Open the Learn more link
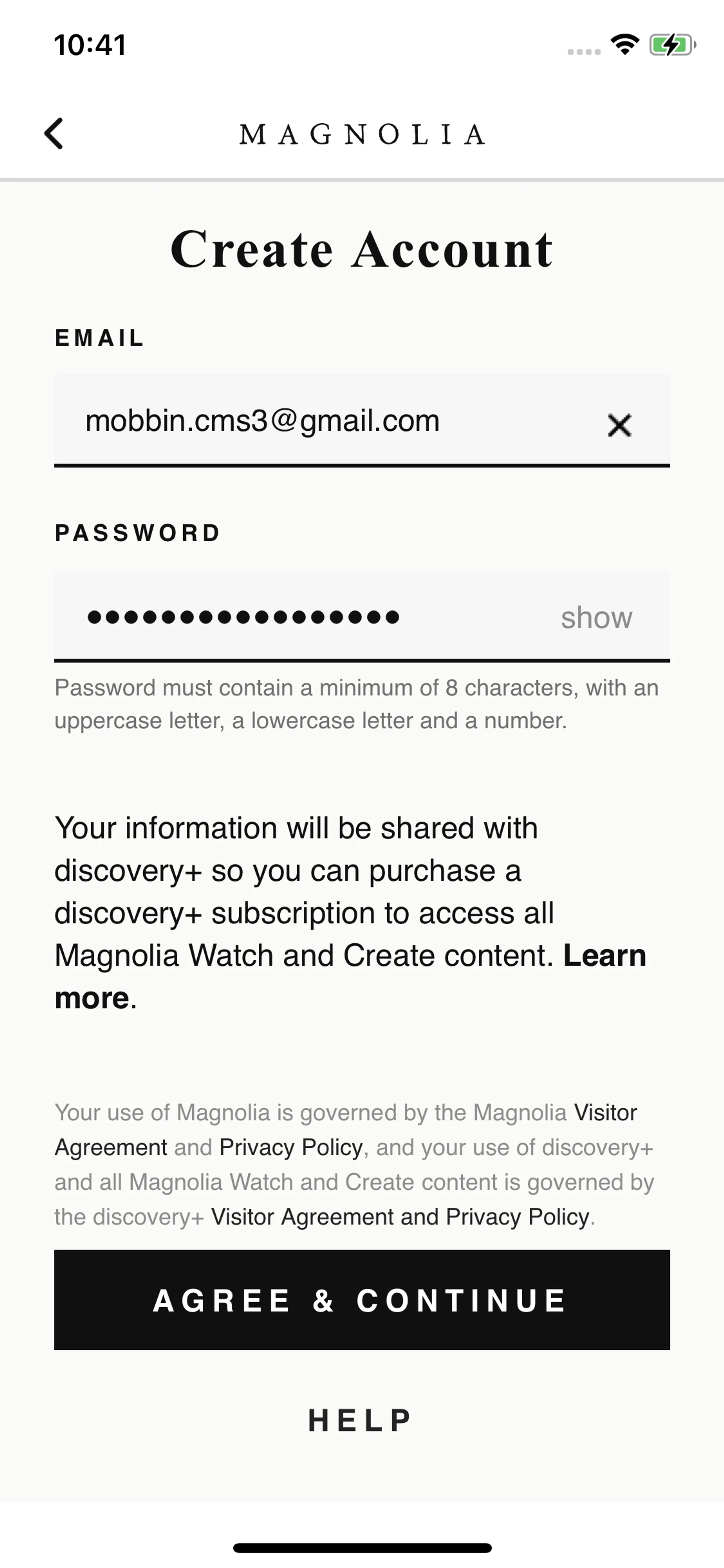The height and width of the screenshot is (1568, 724). click(604, 956)
